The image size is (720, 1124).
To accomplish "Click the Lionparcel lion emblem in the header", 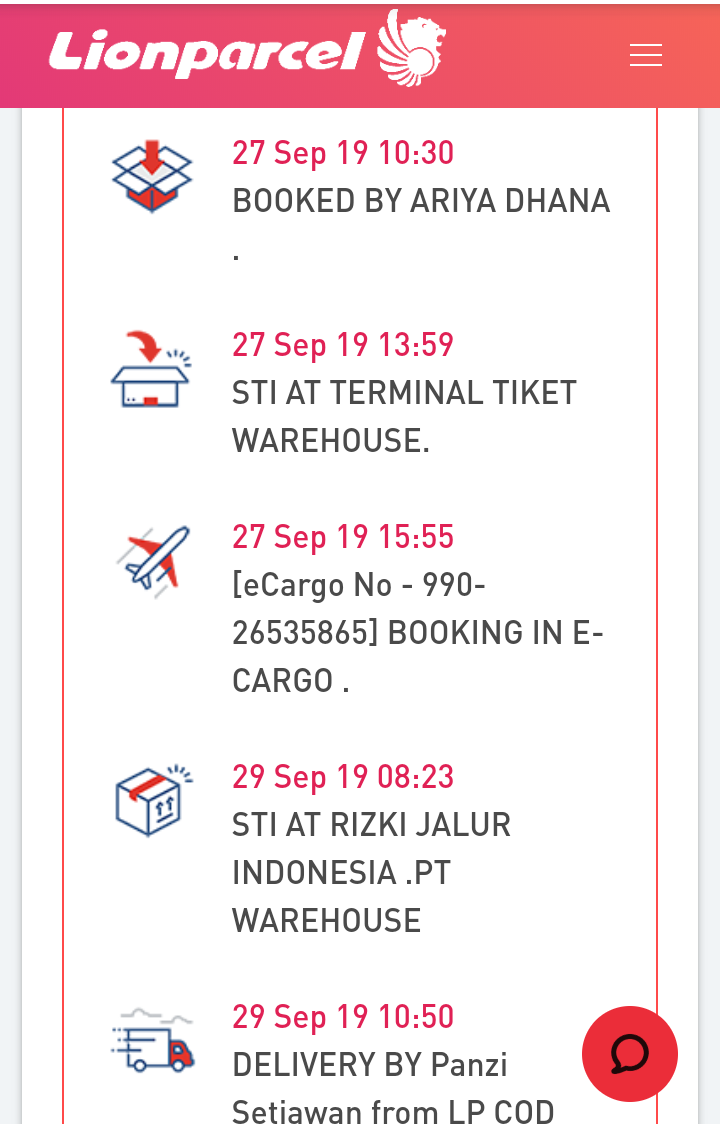I will point(410,45).
